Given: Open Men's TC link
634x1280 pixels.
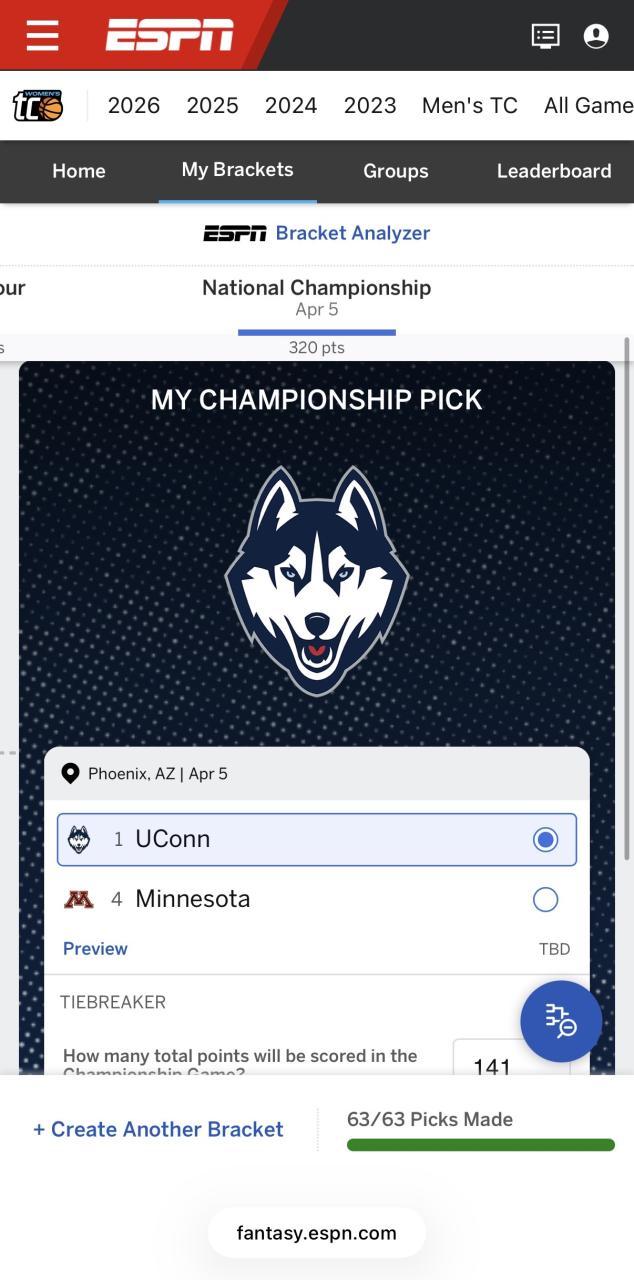Looking at the screenshot, I should [x=469, y=105].
